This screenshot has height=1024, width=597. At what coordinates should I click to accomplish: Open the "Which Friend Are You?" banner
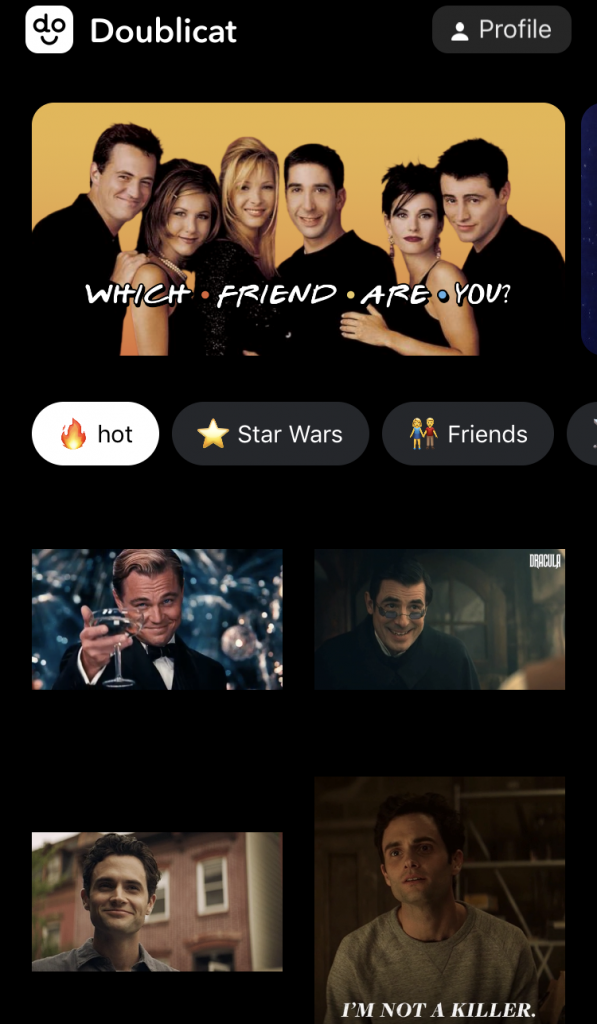click(298, 229)
